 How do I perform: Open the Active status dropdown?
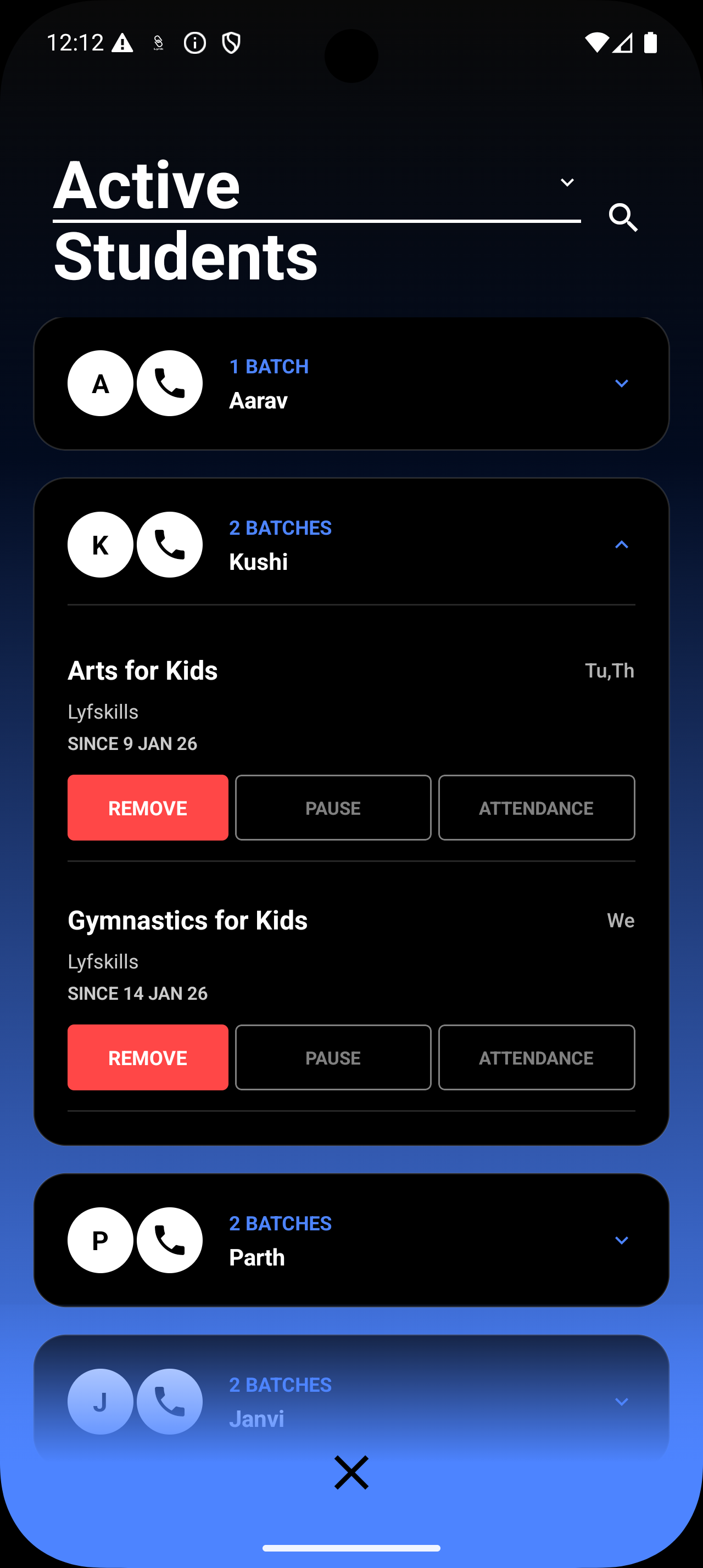point(316,186)
